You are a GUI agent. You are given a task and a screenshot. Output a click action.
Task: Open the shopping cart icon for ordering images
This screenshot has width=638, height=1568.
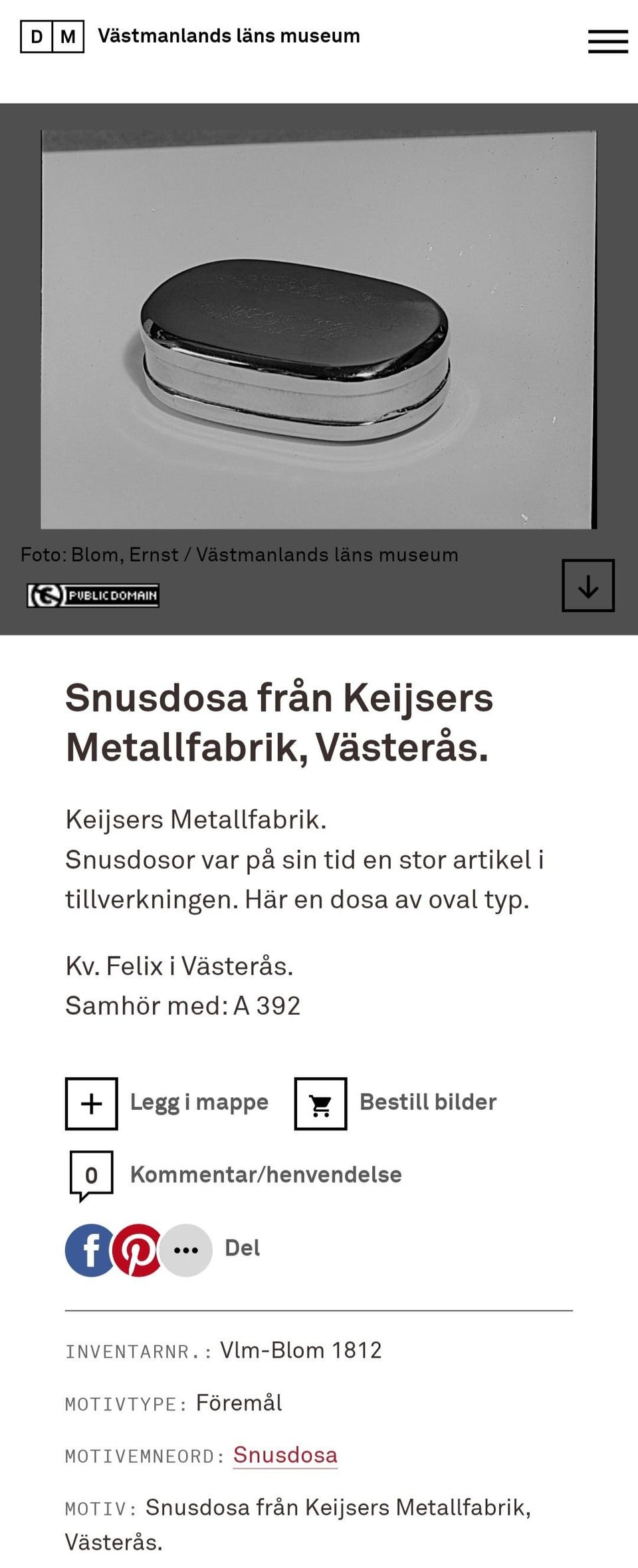coord(321,1102)
